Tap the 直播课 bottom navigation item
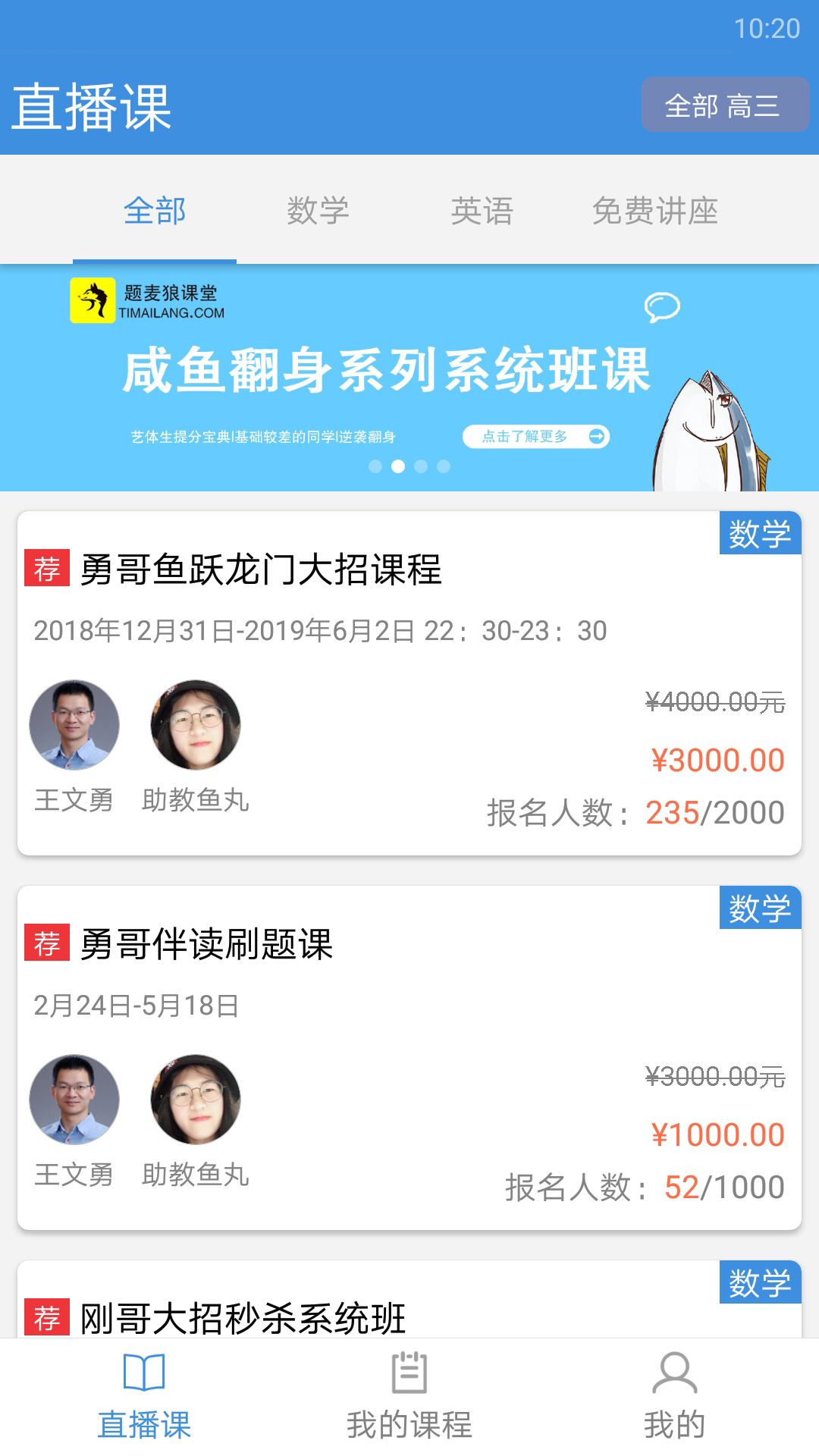 (x=144, y=1397)
